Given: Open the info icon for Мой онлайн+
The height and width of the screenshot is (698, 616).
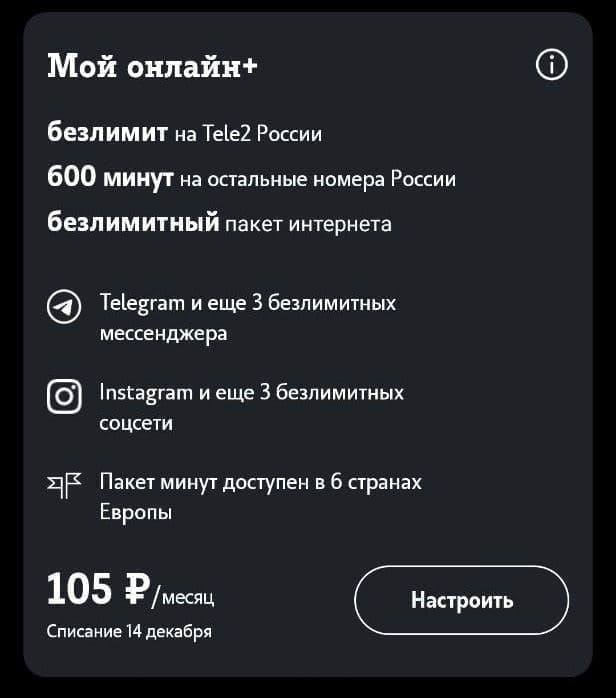Looking at the screenshot, I should pyautogui.click(x=552, y=66).
